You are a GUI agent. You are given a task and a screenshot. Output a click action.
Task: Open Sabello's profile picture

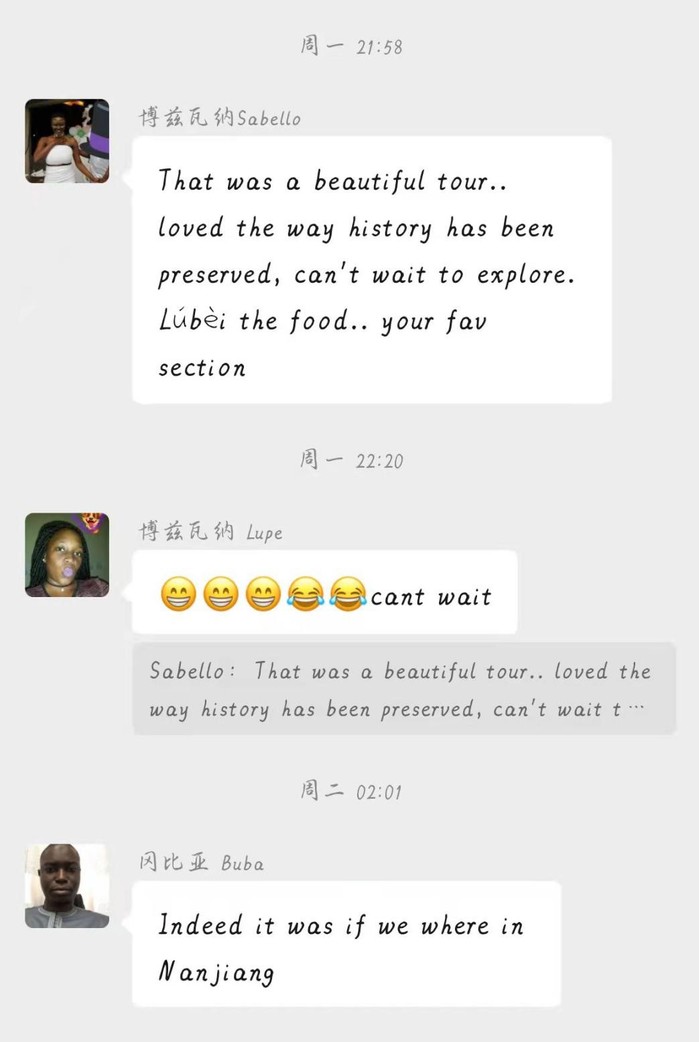coord(67,141)
